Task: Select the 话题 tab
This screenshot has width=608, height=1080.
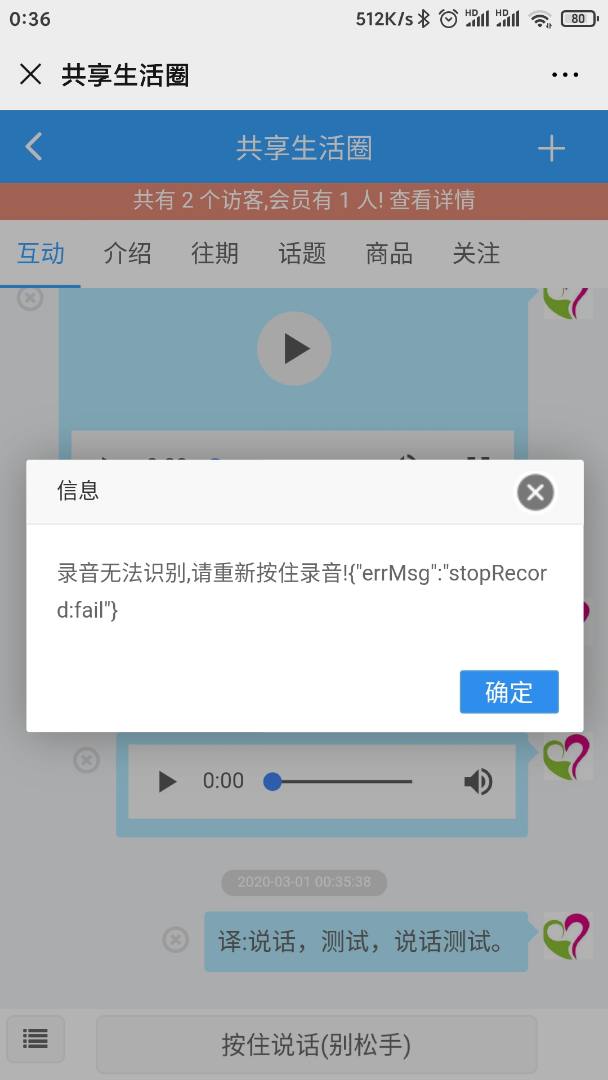Action: pyautogui.click(x=302, y=254)
